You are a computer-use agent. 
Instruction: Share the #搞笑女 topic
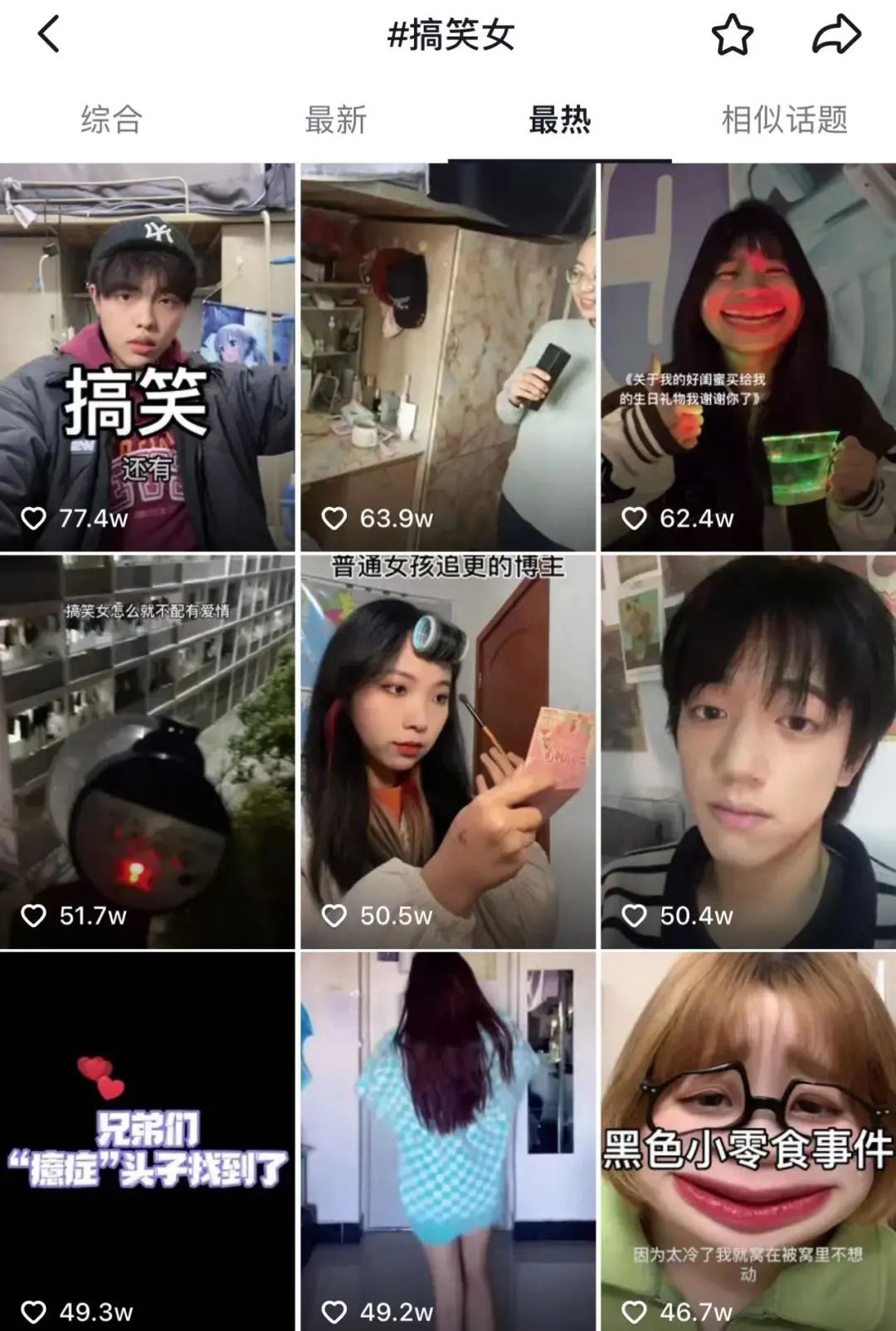835,36
